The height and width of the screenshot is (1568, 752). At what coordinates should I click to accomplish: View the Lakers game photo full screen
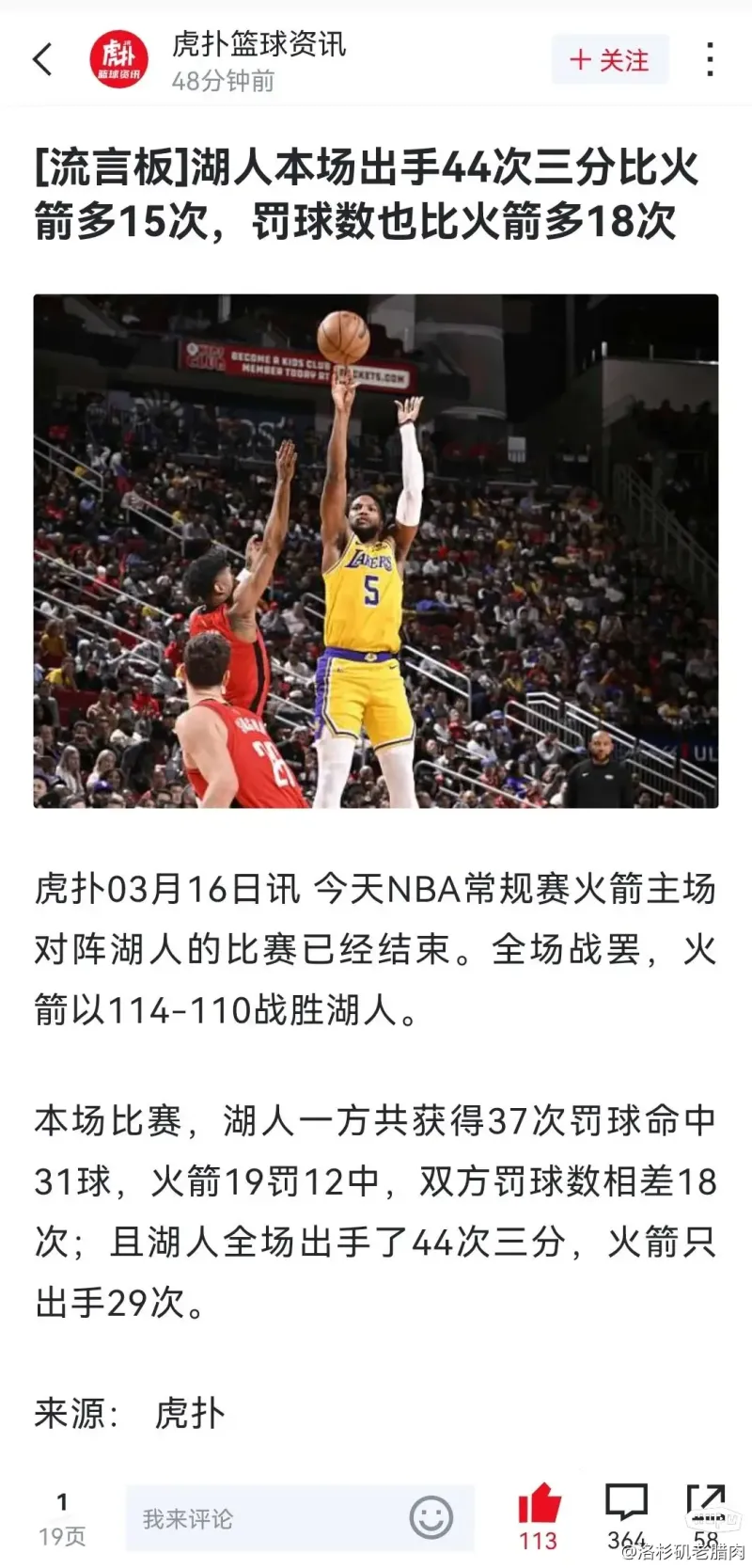pyautogui.click(x=376, y=551)
